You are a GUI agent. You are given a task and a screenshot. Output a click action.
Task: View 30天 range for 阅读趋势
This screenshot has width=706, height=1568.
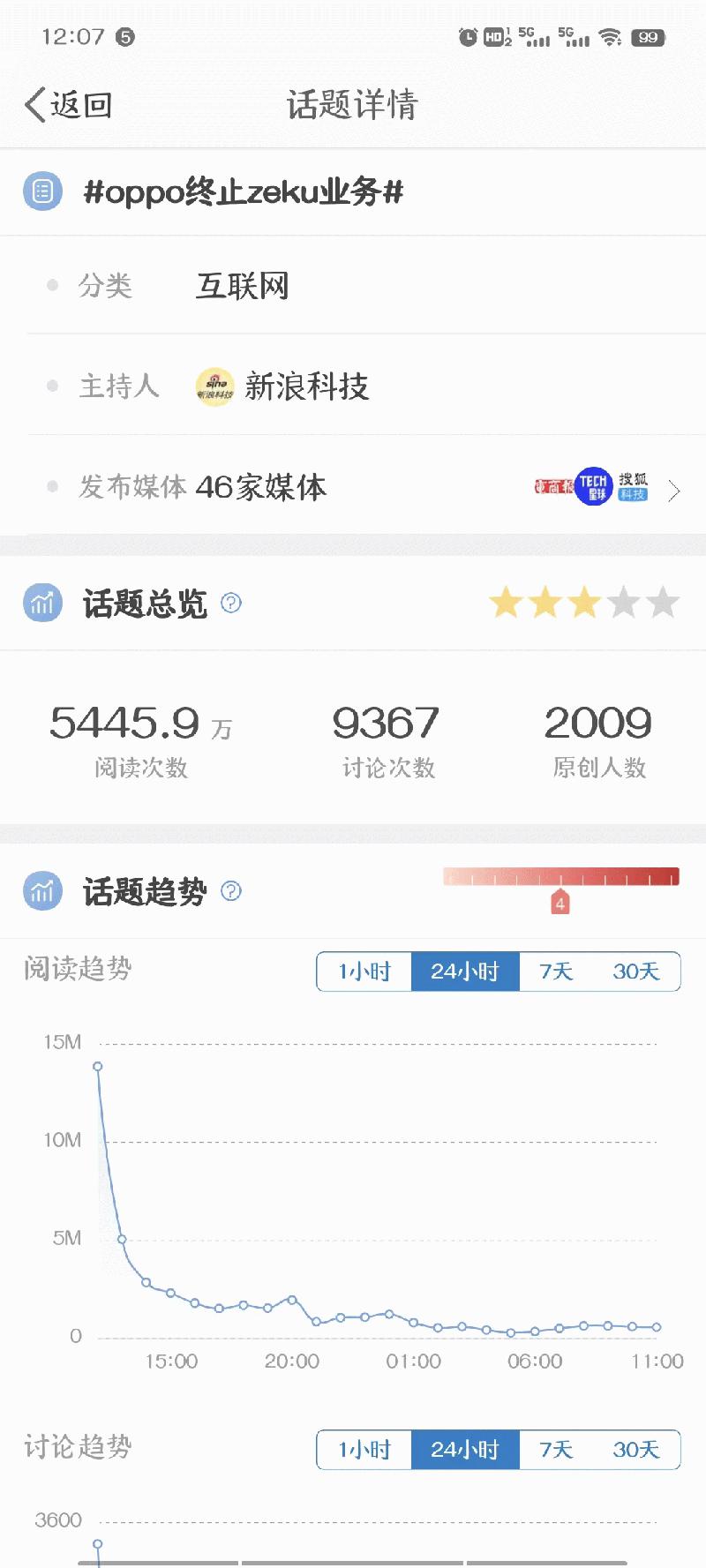coord(636,972)
